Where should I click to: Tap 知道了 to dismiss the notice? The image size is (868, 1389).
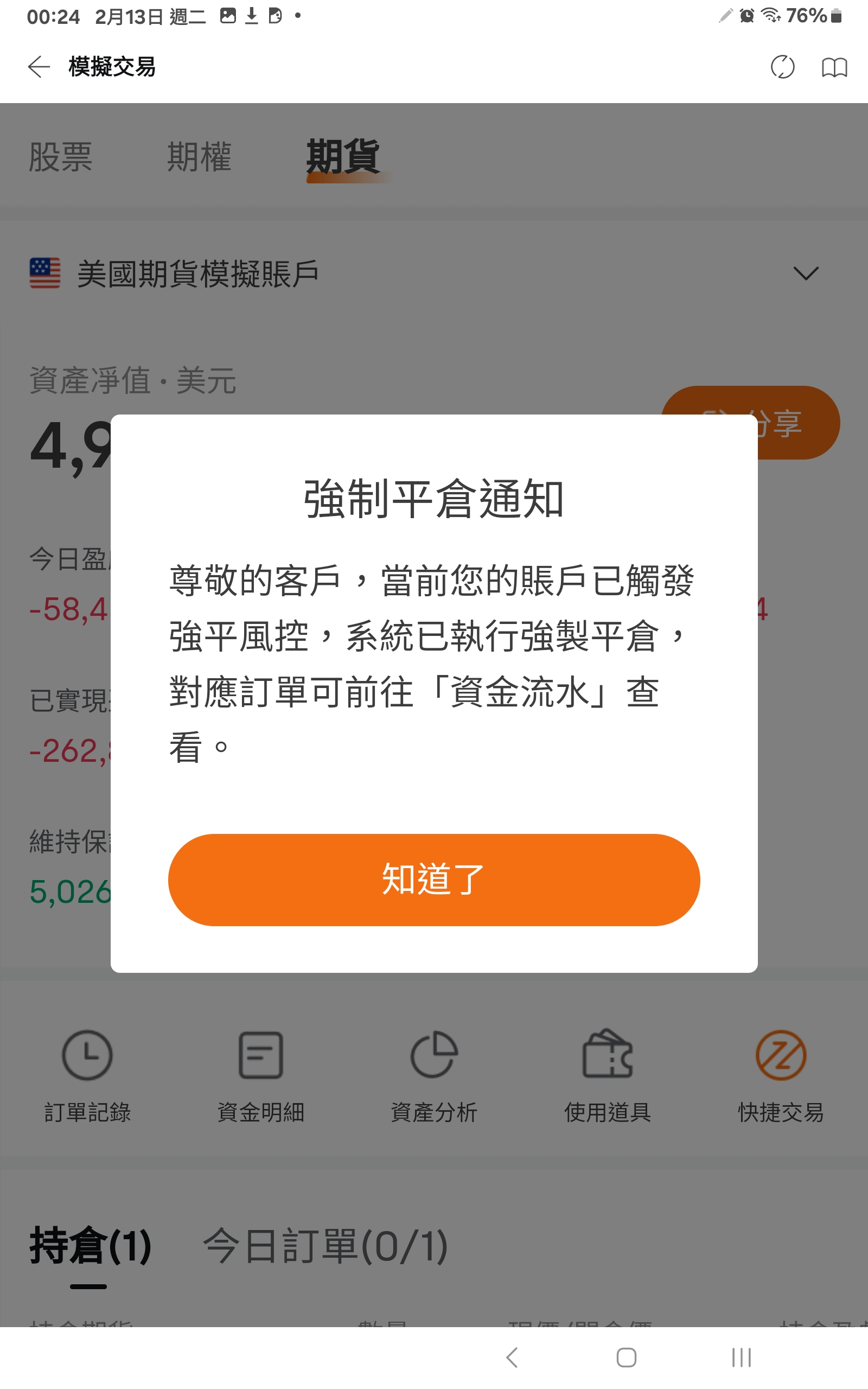click(x=433, y=880)
